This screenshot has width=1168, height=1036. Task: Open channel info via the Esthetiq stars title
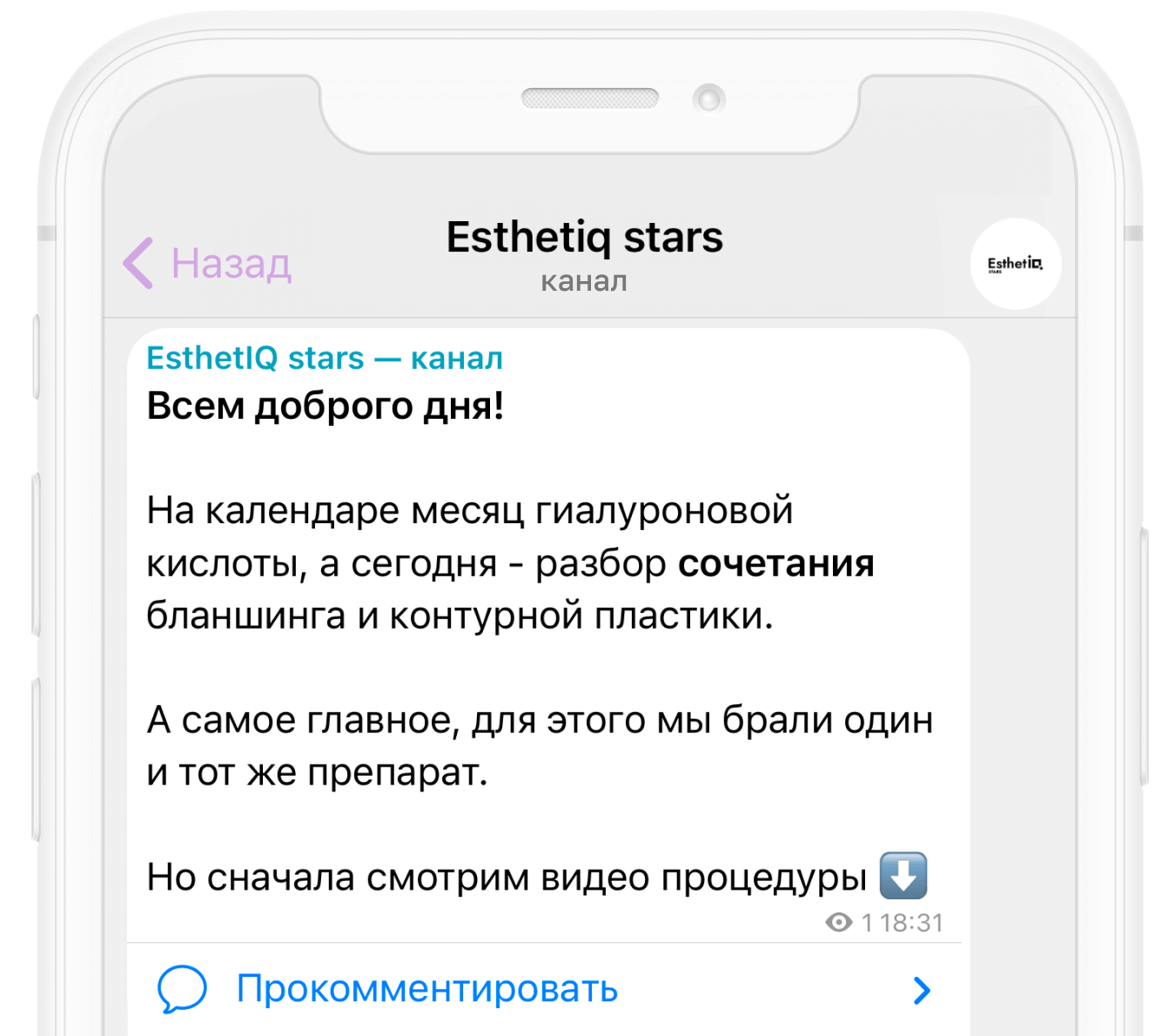(584, 237)
